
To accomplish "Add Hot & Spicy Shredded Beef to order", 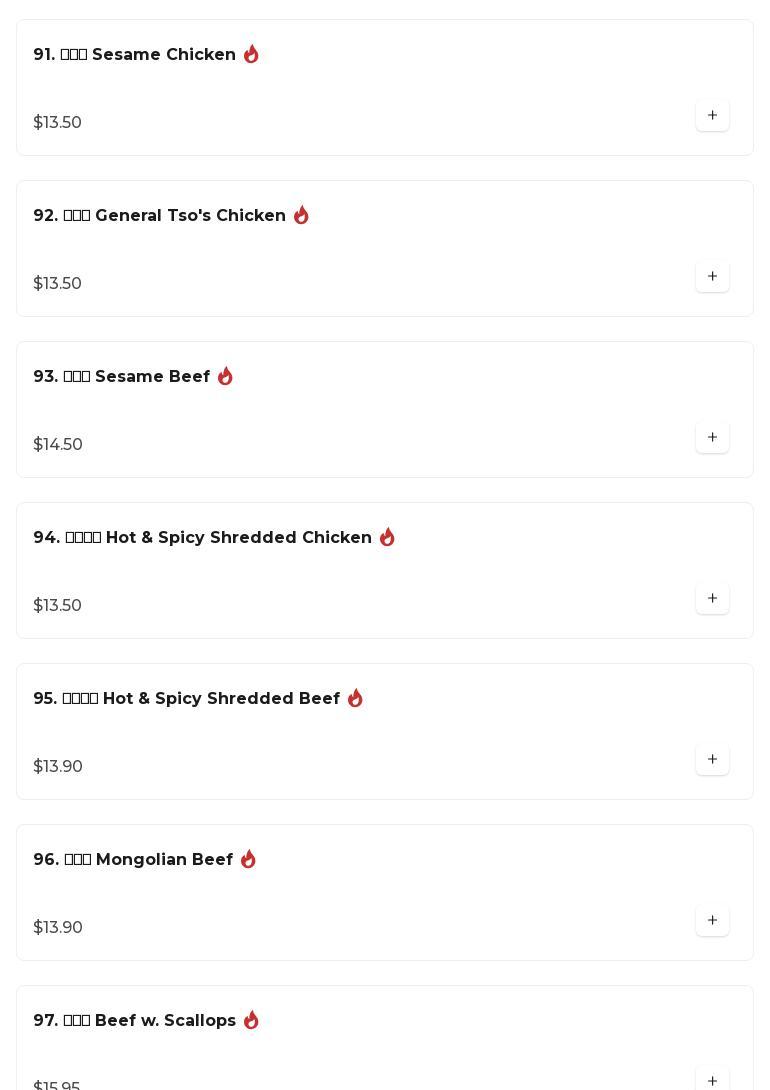I will (x=712, y=760).
